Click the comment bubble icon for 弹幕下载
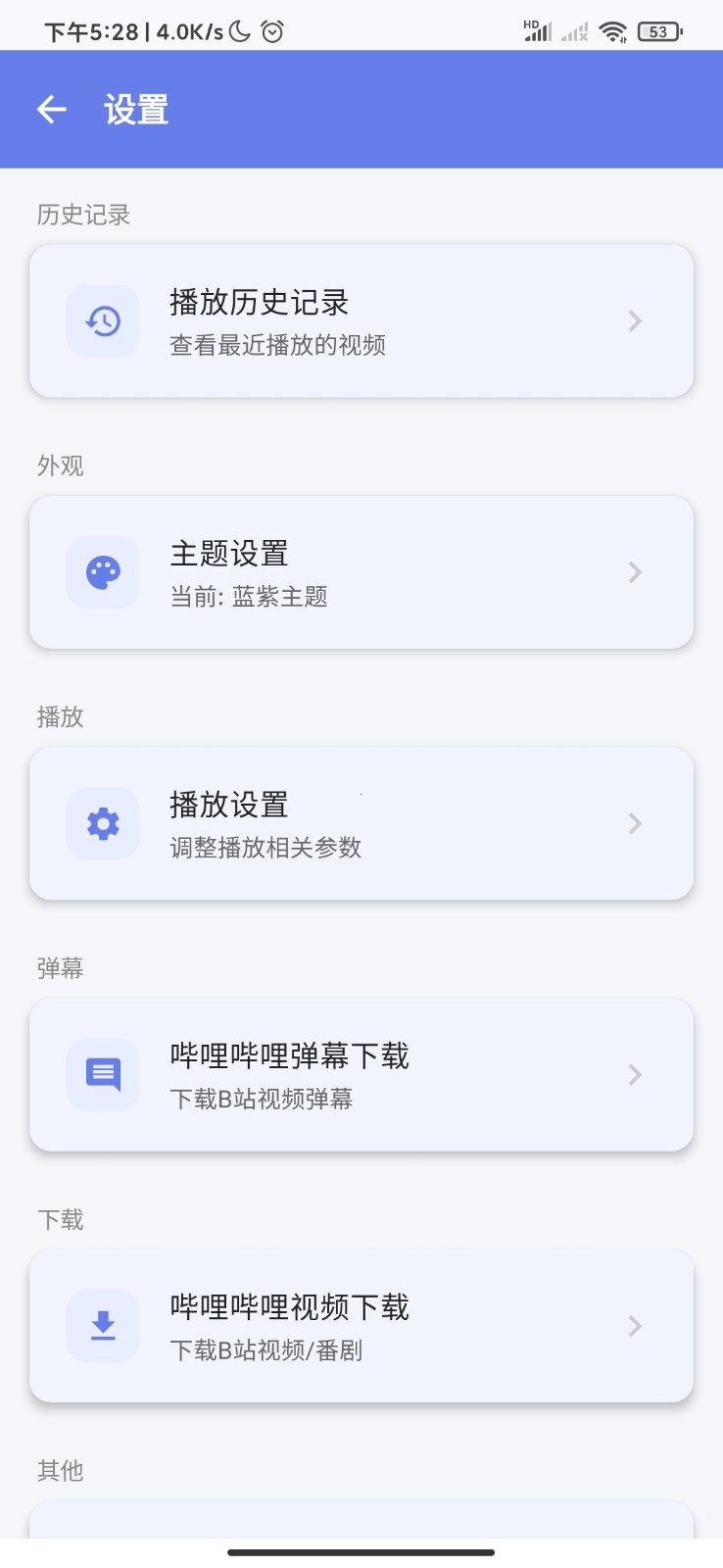 pos(102,1074)
